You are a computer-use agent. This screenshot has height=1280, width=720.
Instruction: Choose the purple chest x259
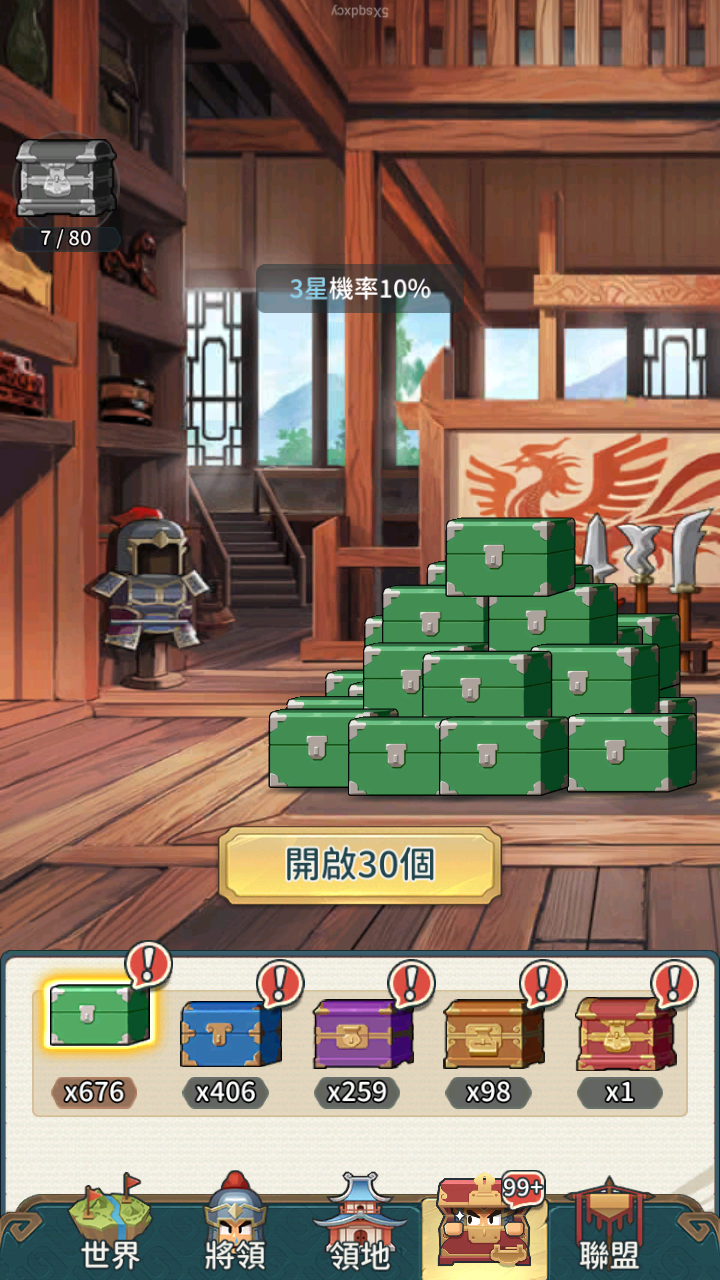pyautogui.click(x=360, y=1034)
